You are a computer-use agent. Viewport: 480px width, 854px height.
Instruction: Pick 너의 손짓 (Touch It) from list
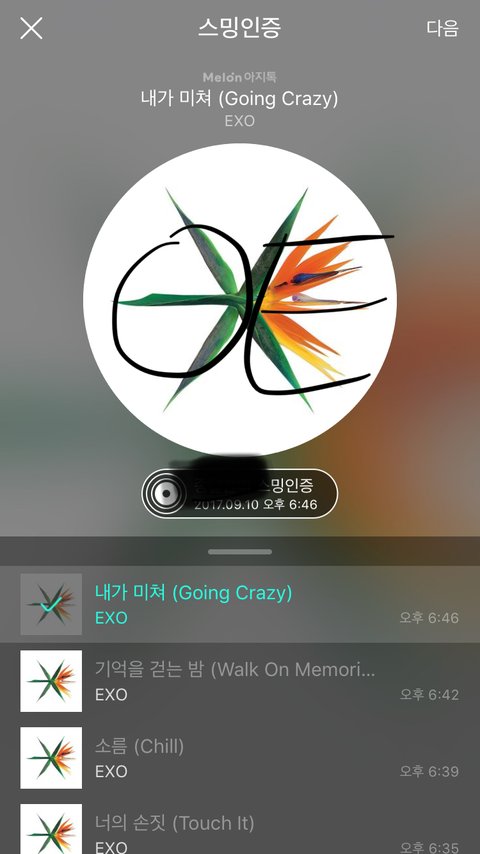tap(240, 828)
